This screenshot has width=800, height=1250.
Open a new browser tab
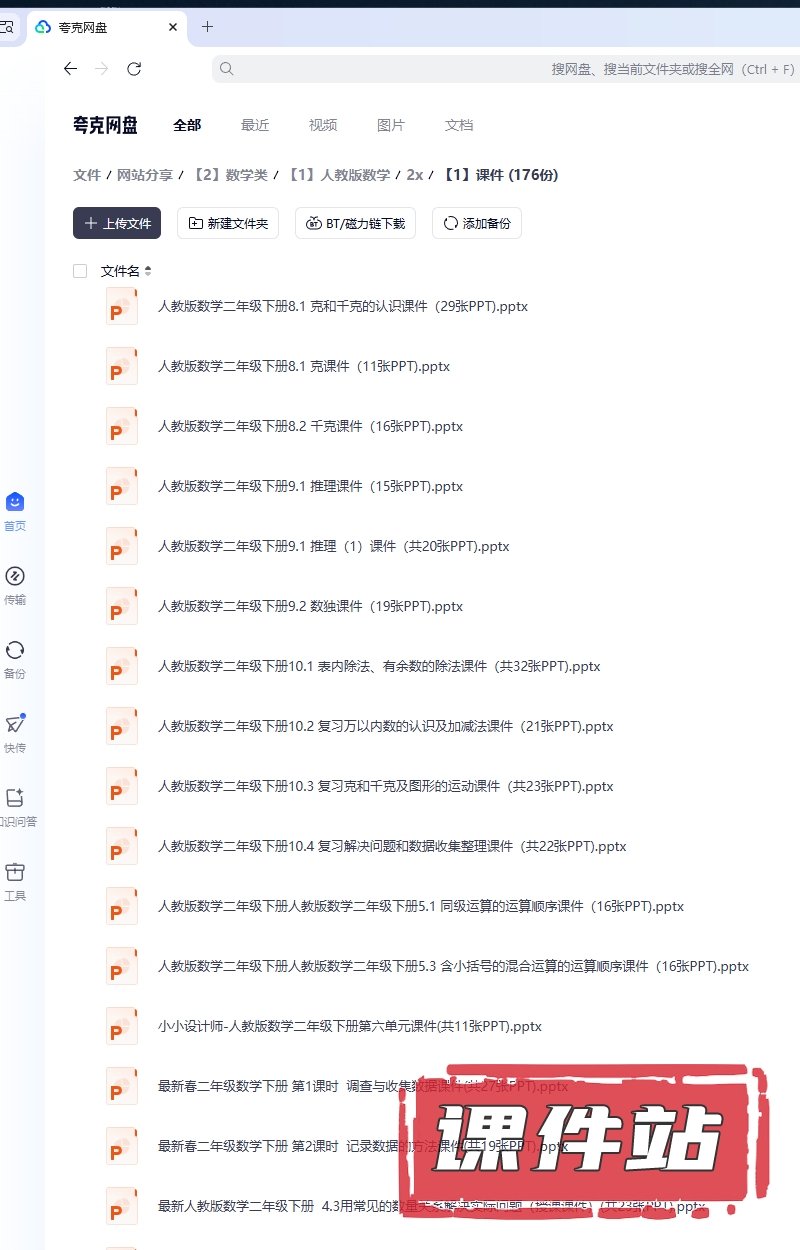(207, 27)
